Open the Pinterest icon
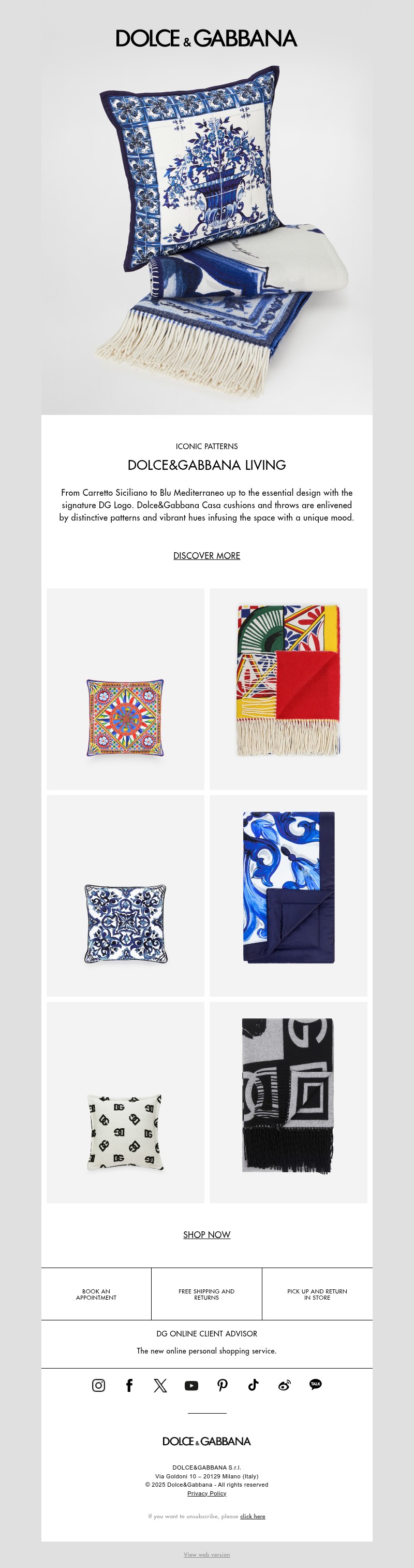 (x=223, y=1385)
